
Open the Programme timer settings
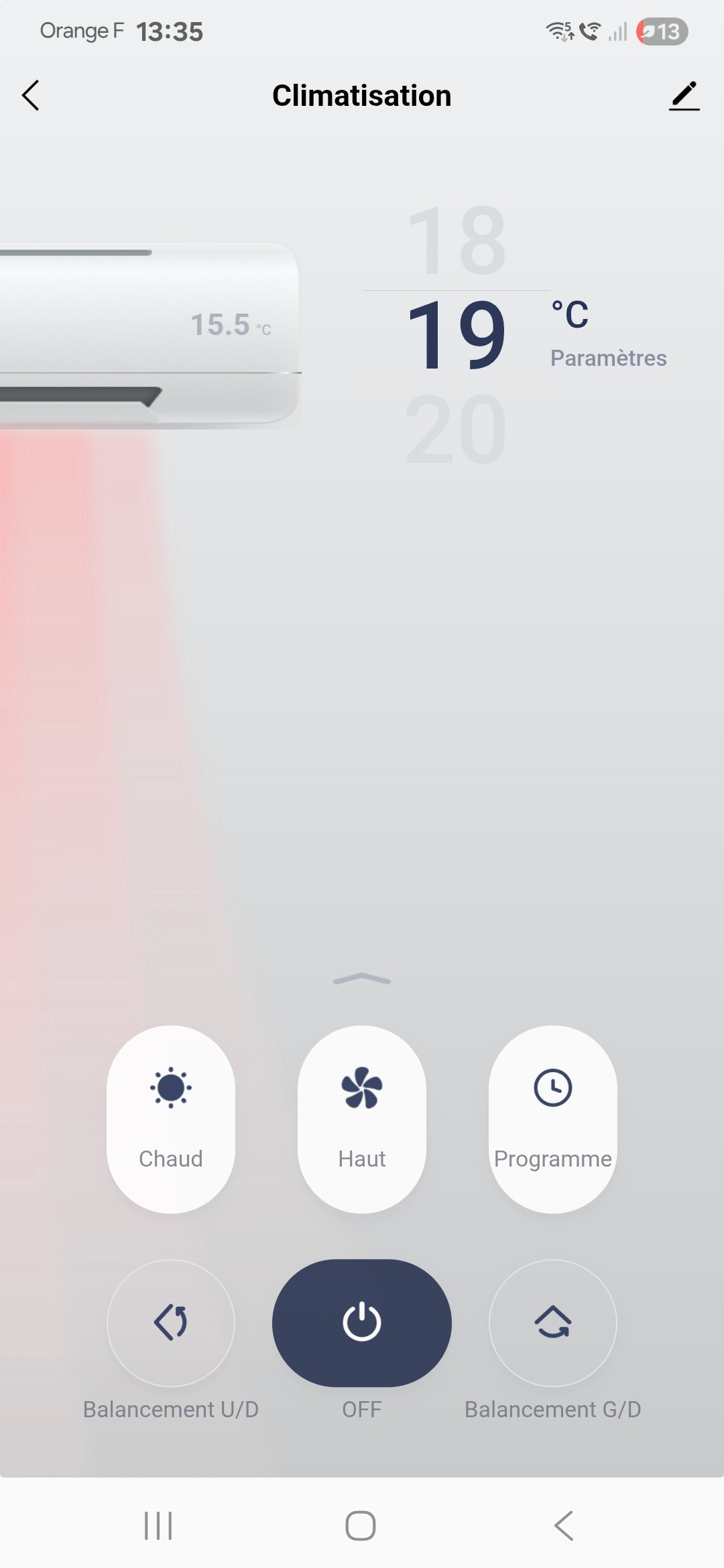click(x=552, y=1118)
